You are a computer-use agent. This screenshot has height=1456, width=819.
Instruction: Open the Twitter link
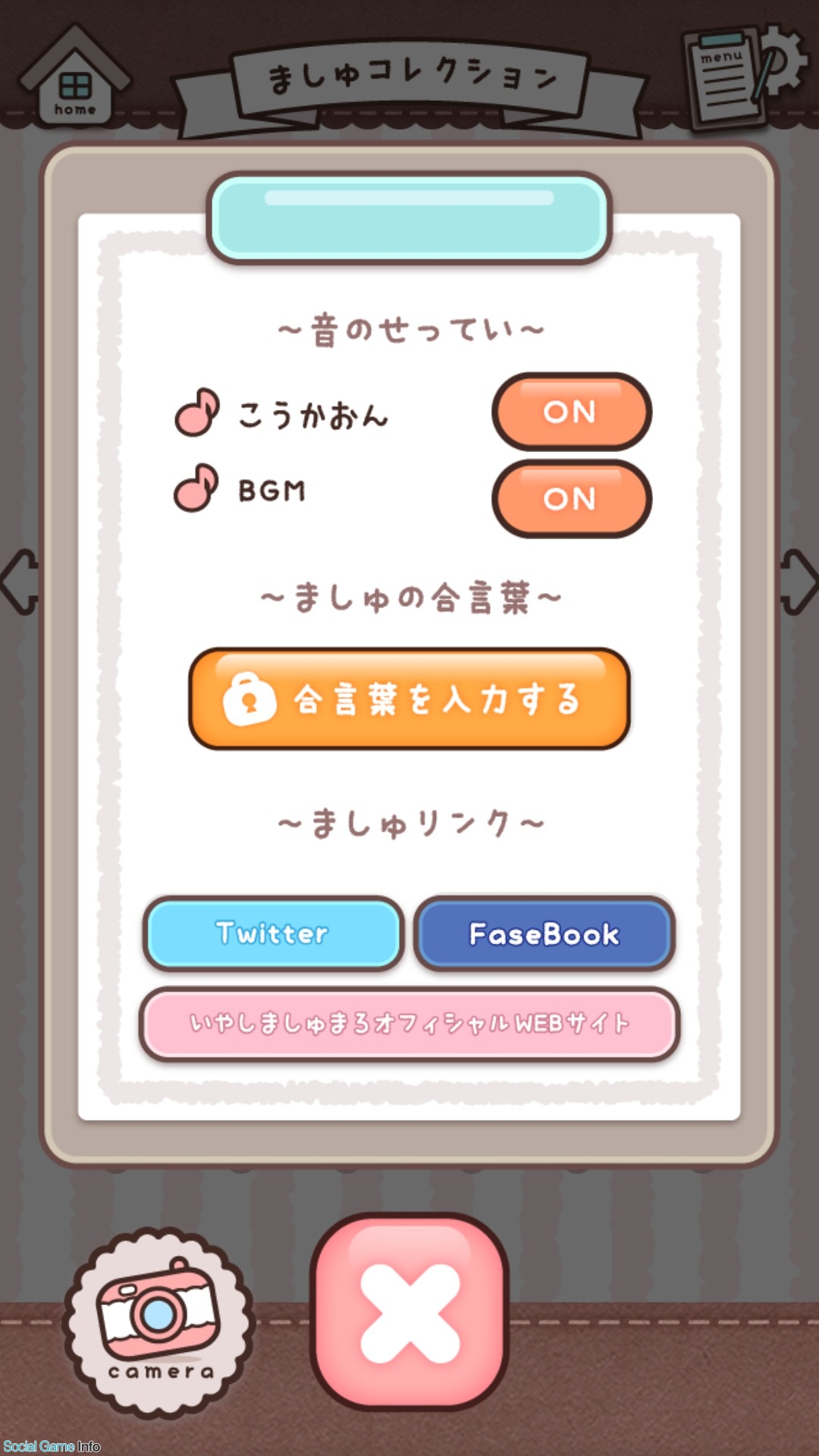pos(273,934)
